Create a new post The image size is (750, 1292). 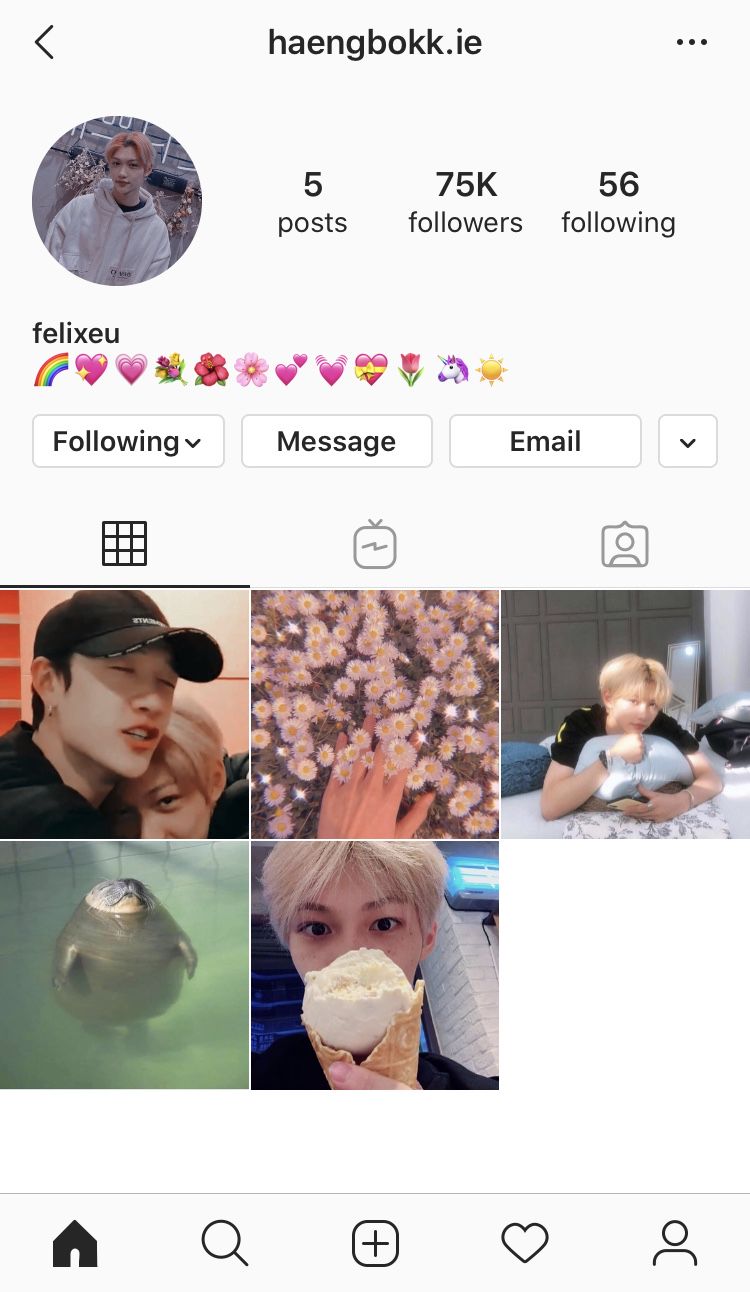tap(375, 1244)
